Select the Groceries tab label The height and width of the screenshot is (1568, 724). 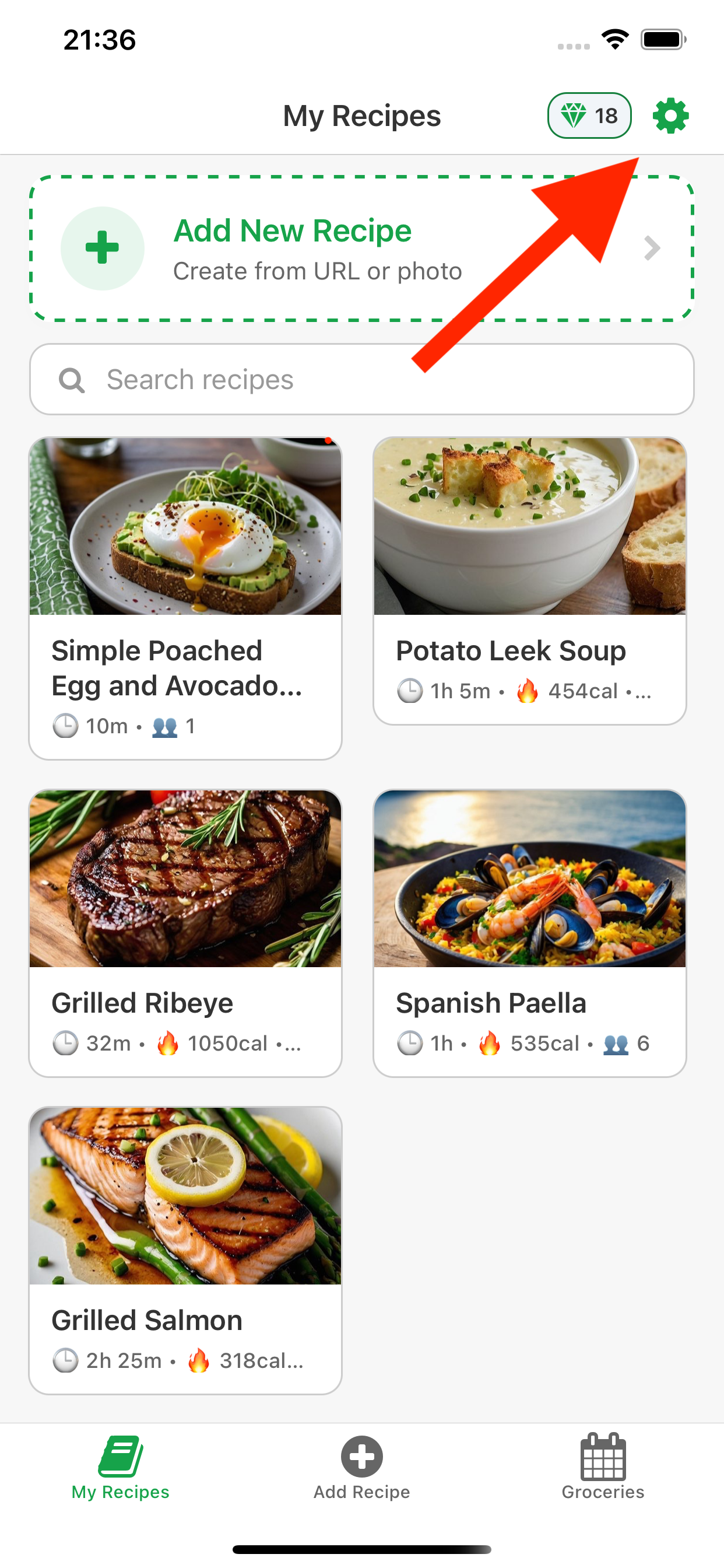[x=603, y=1493]
